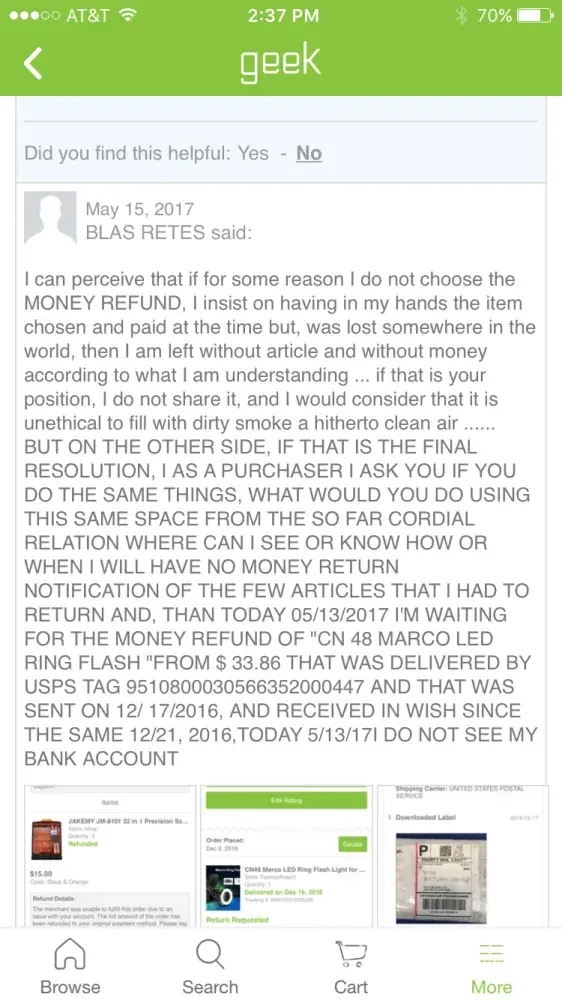Screen dimensions: 562x1000
Task: Open the USPS shipping label photo
Action: pos(463,857)
